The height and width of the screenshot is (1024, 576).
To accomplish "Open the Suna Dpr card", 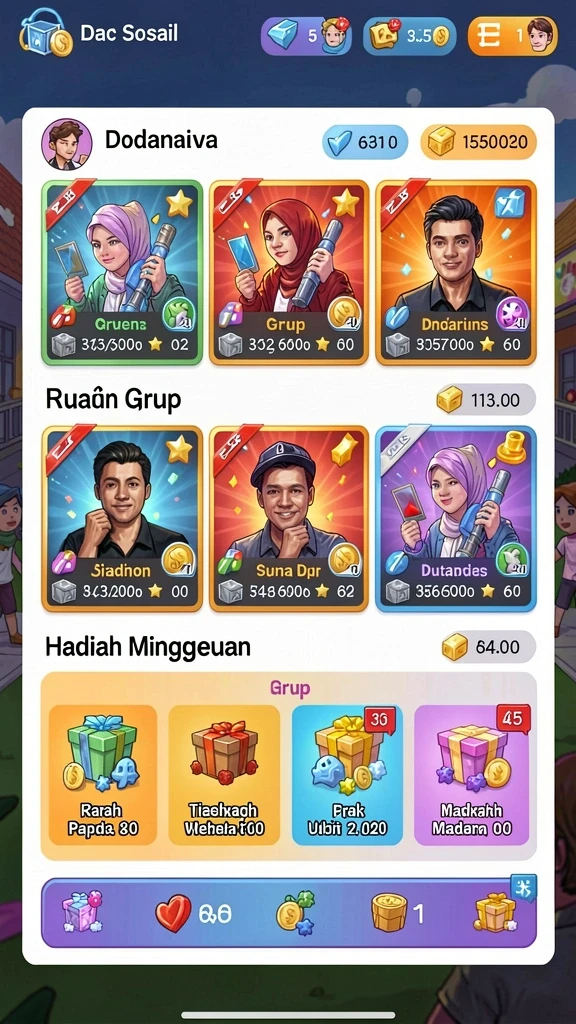I will coord(289,519).
